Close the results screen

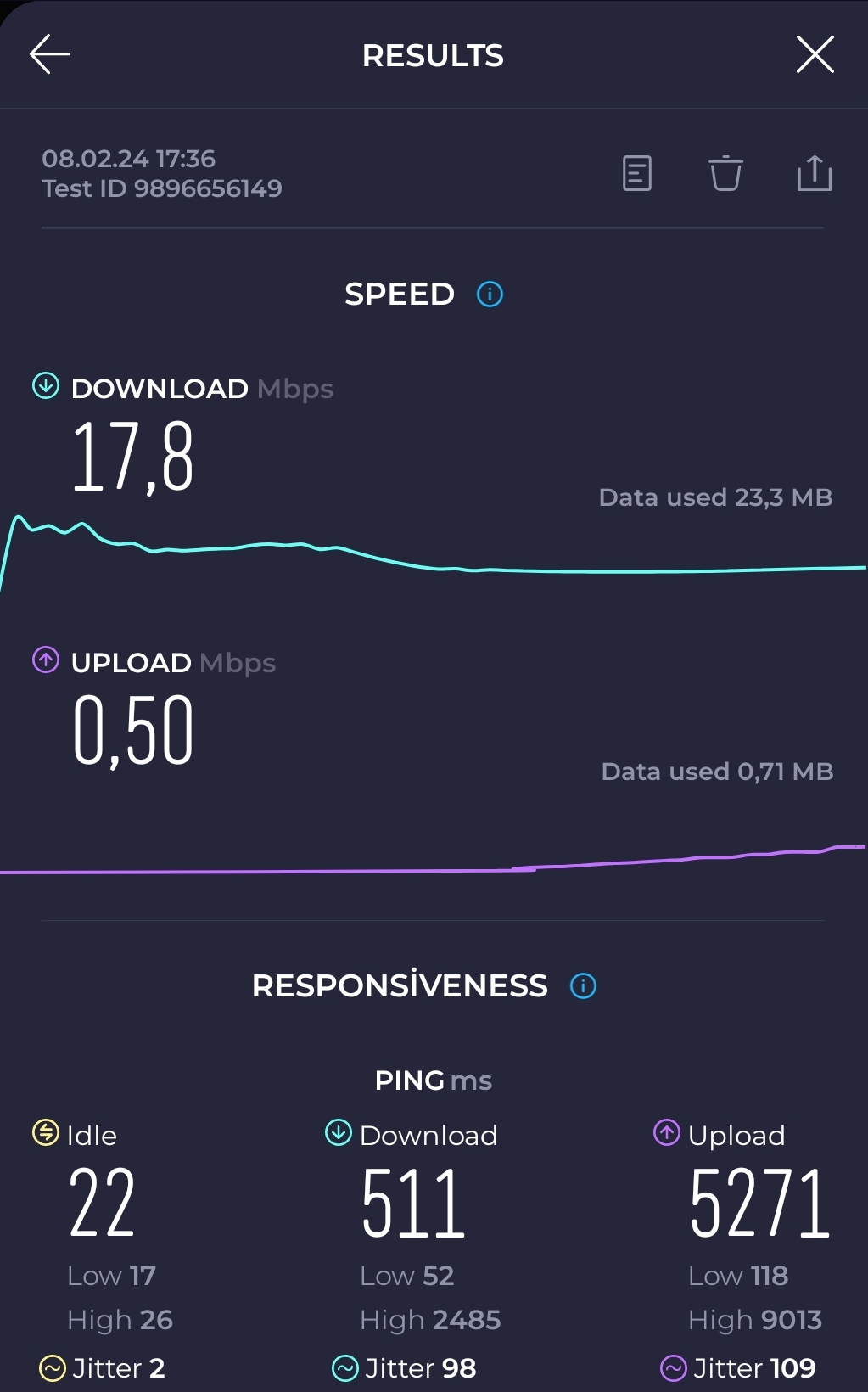(x=815, y=55)
